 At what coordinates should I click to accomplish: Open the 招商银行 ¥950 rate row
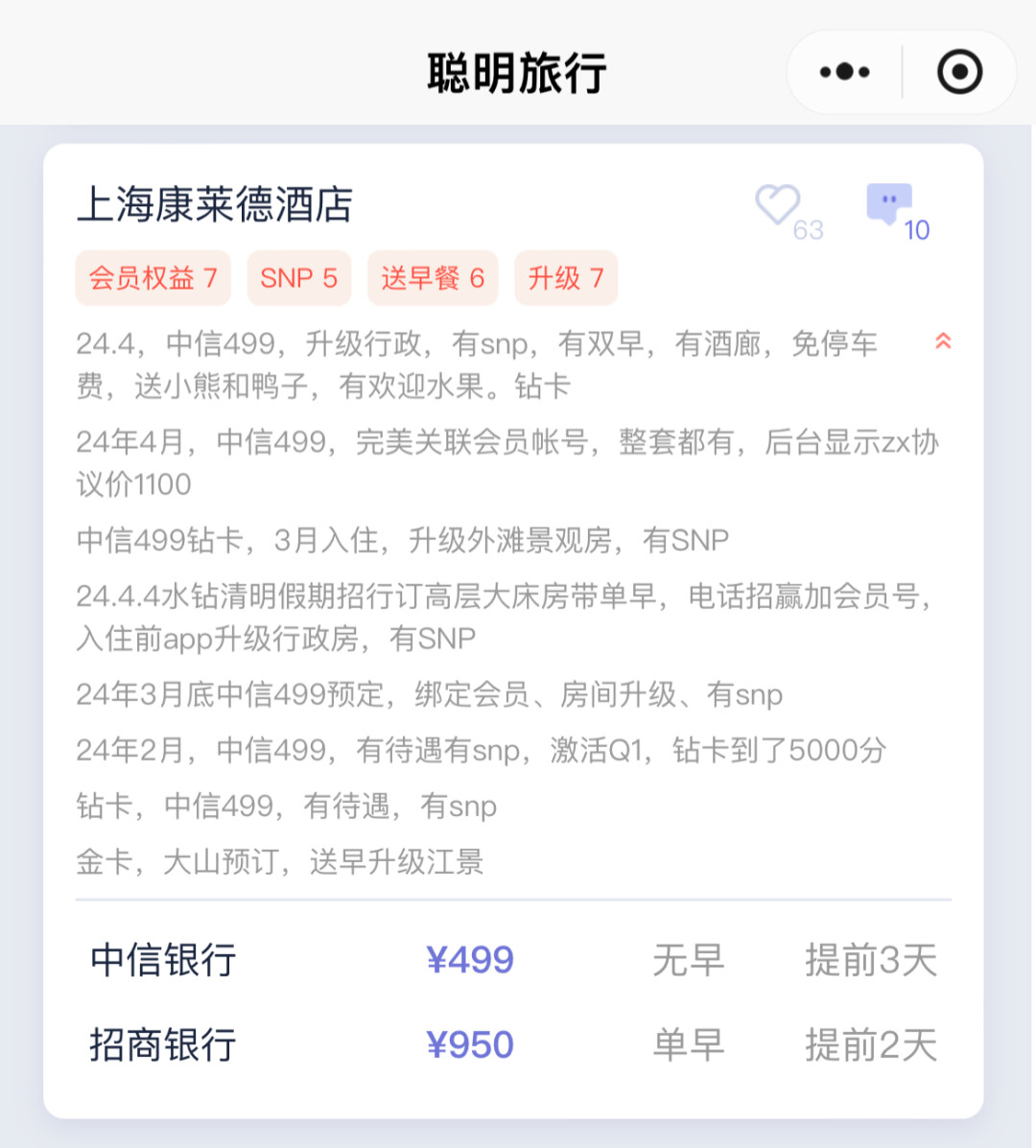(513, 1044)
